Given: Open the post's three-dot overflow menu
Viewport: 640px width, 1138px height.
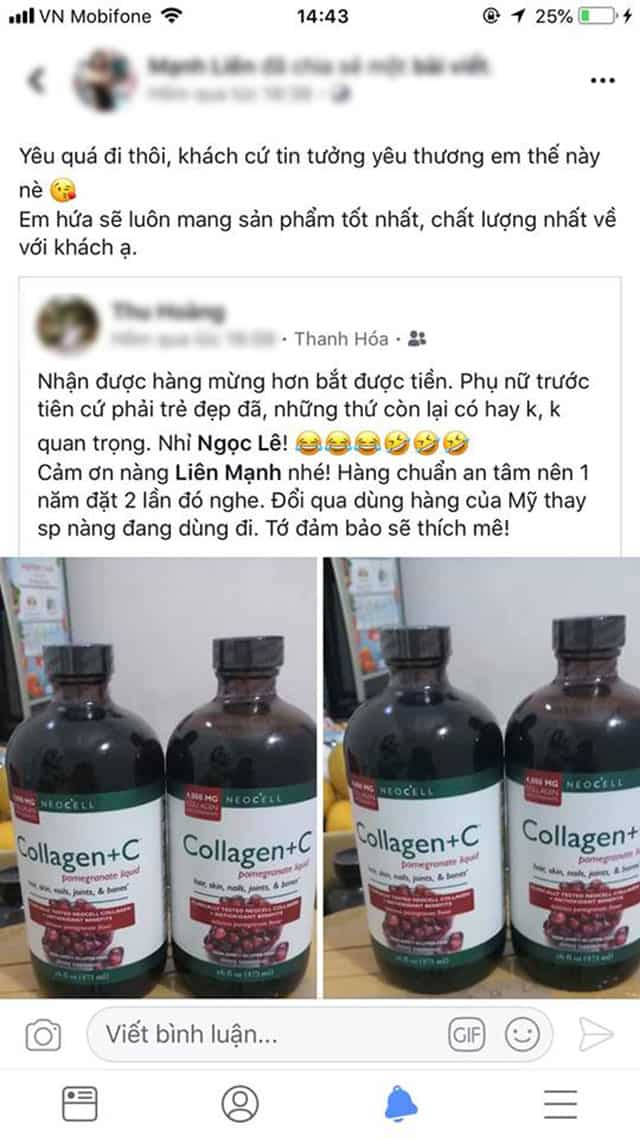Looking at the screenshot, I should pyautogui.click(x=602, y=80).
